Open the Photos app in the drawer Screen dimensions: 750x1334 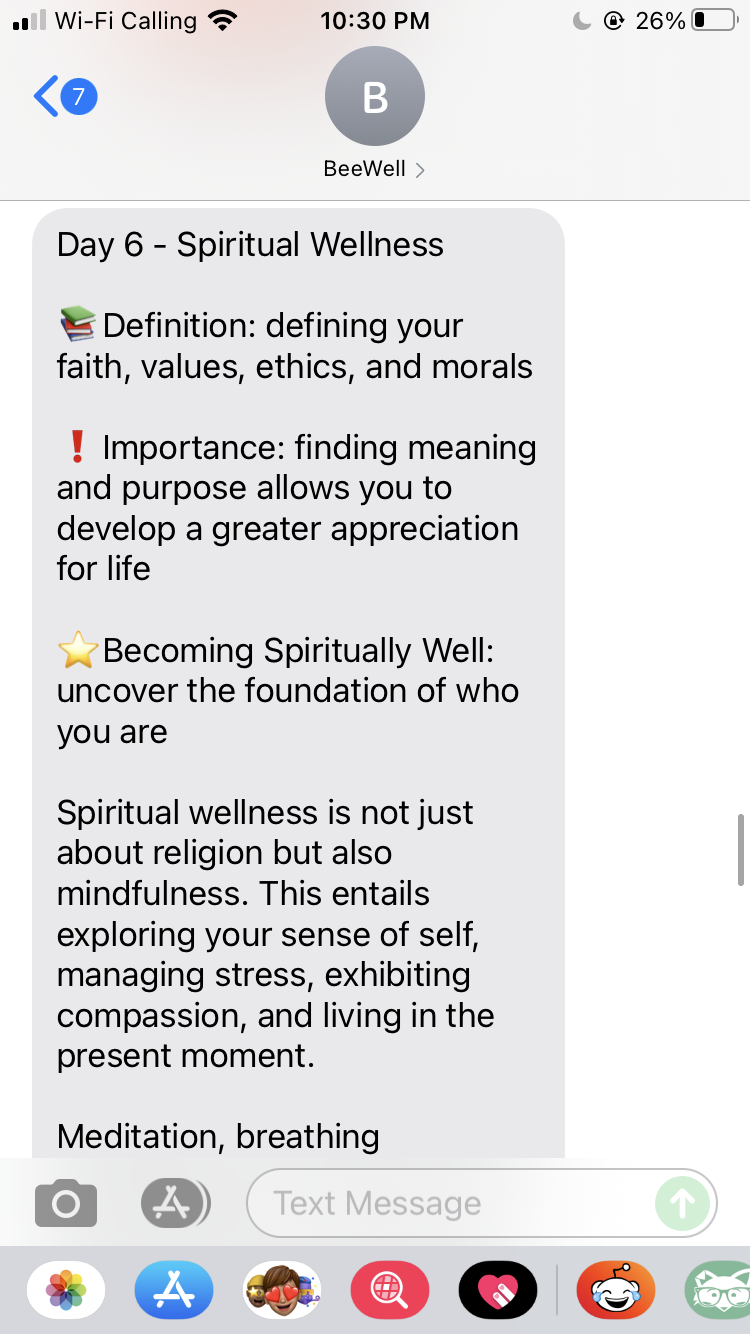point(66,1290)
